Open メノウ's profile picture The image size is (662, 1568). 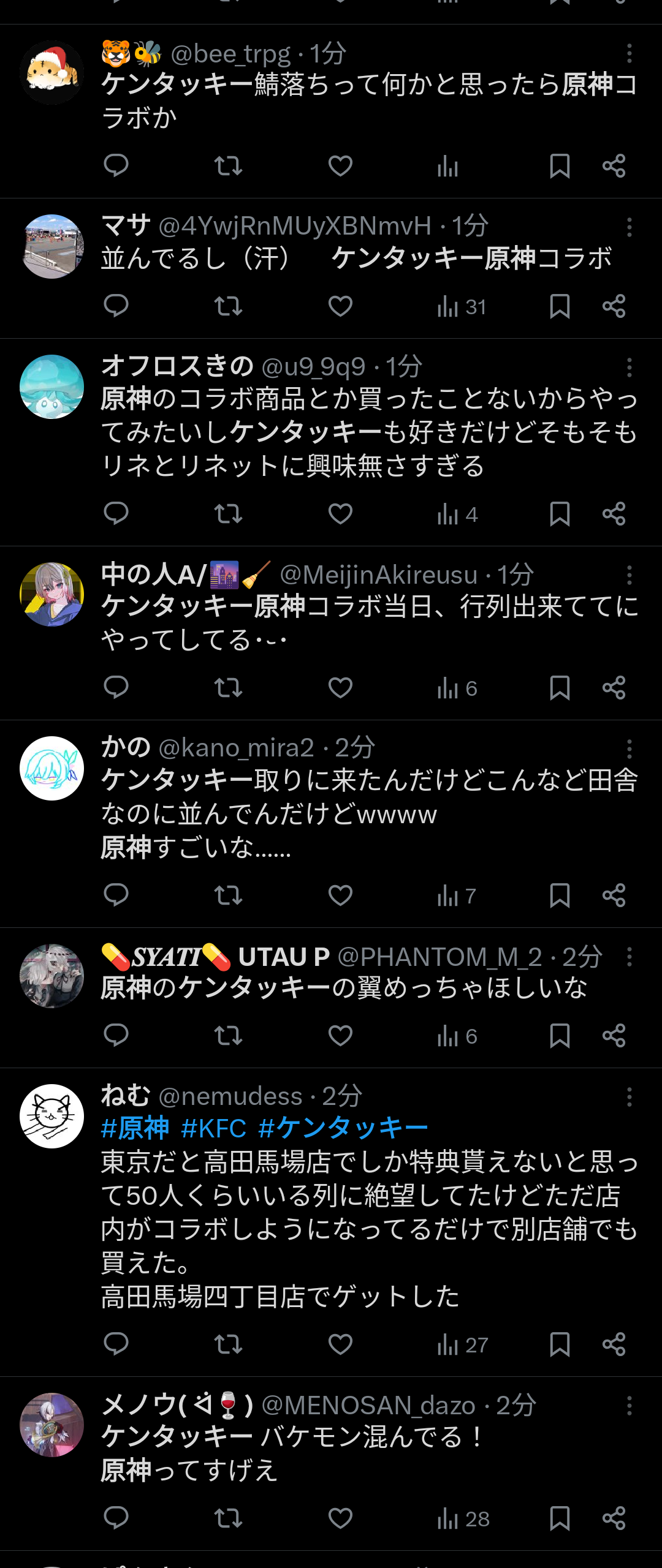click(52, 1424)
